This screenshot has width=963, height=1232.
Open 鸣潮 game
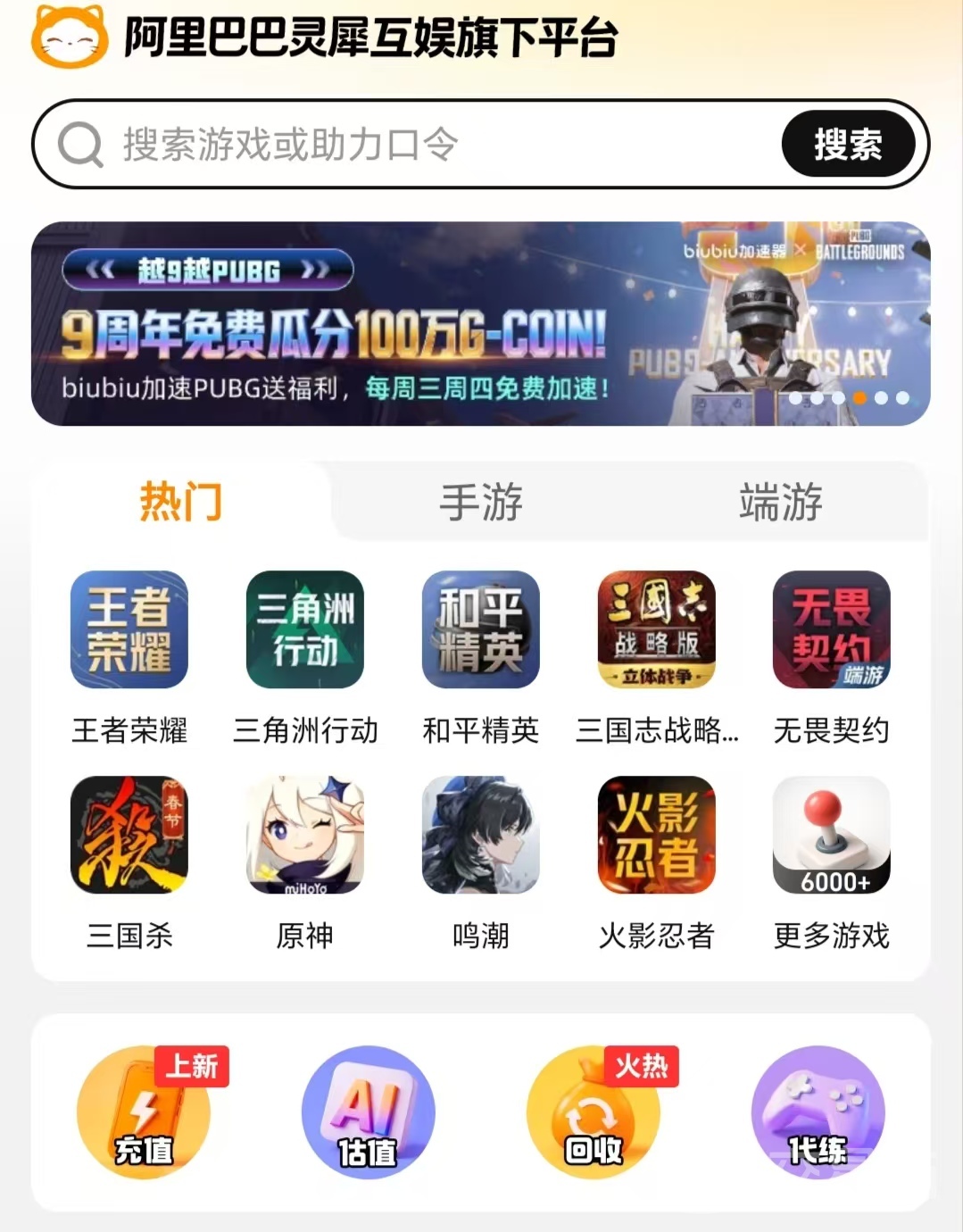480,836
